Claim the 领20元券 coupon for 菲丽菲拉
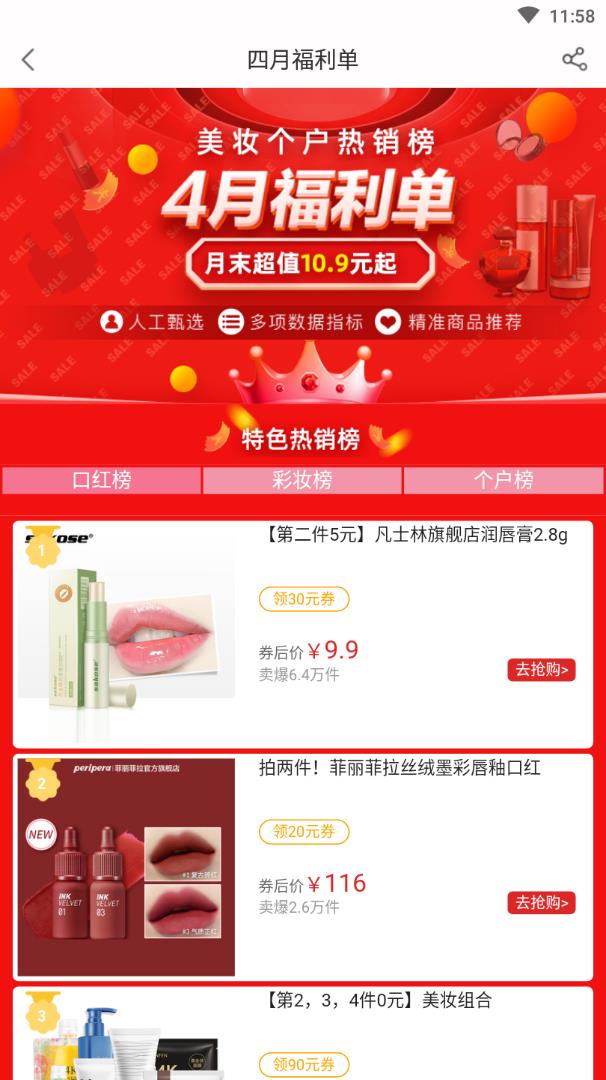606x1080 pixels. [x=304, y=832]
